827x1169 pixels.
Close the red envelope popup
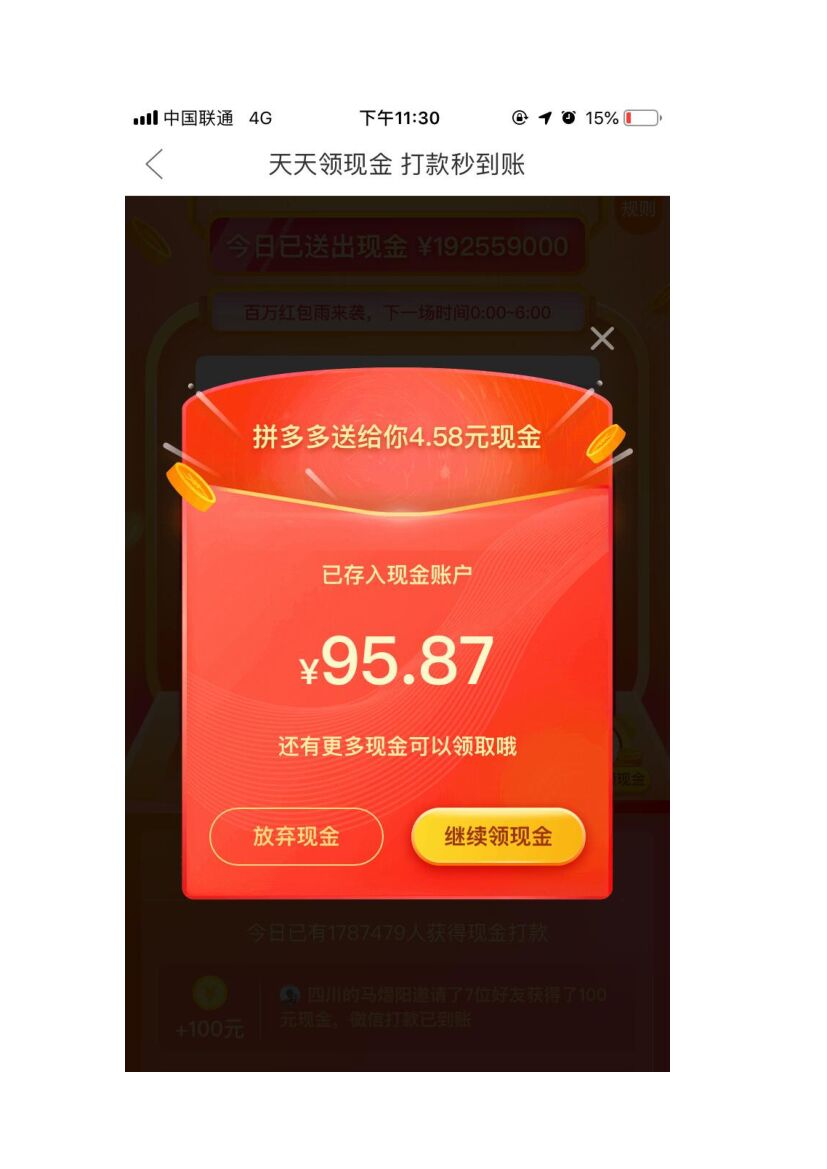click(x=602, y=338)
